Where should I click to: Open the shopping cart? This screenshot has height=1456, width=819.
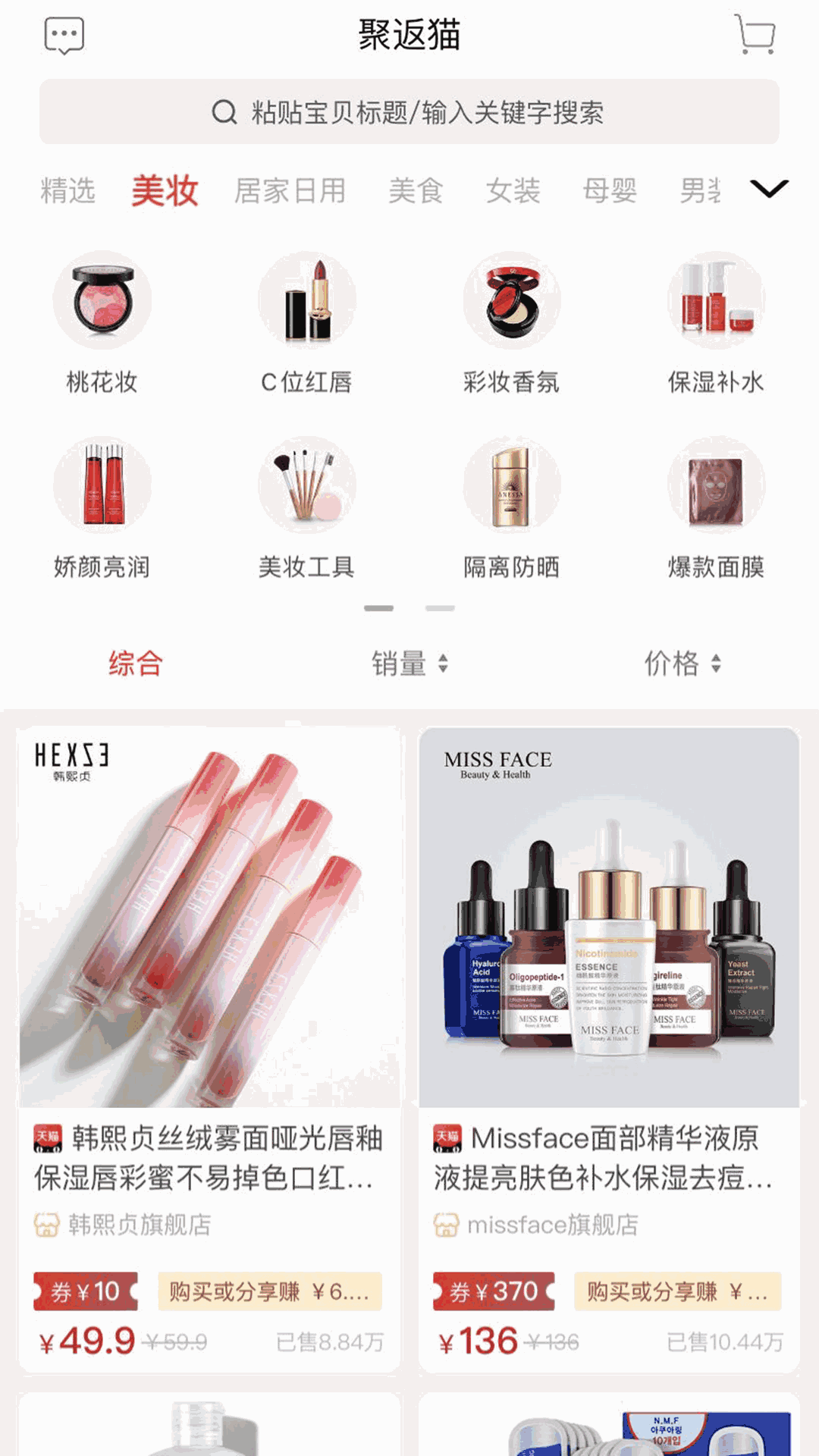coord(755,35)
